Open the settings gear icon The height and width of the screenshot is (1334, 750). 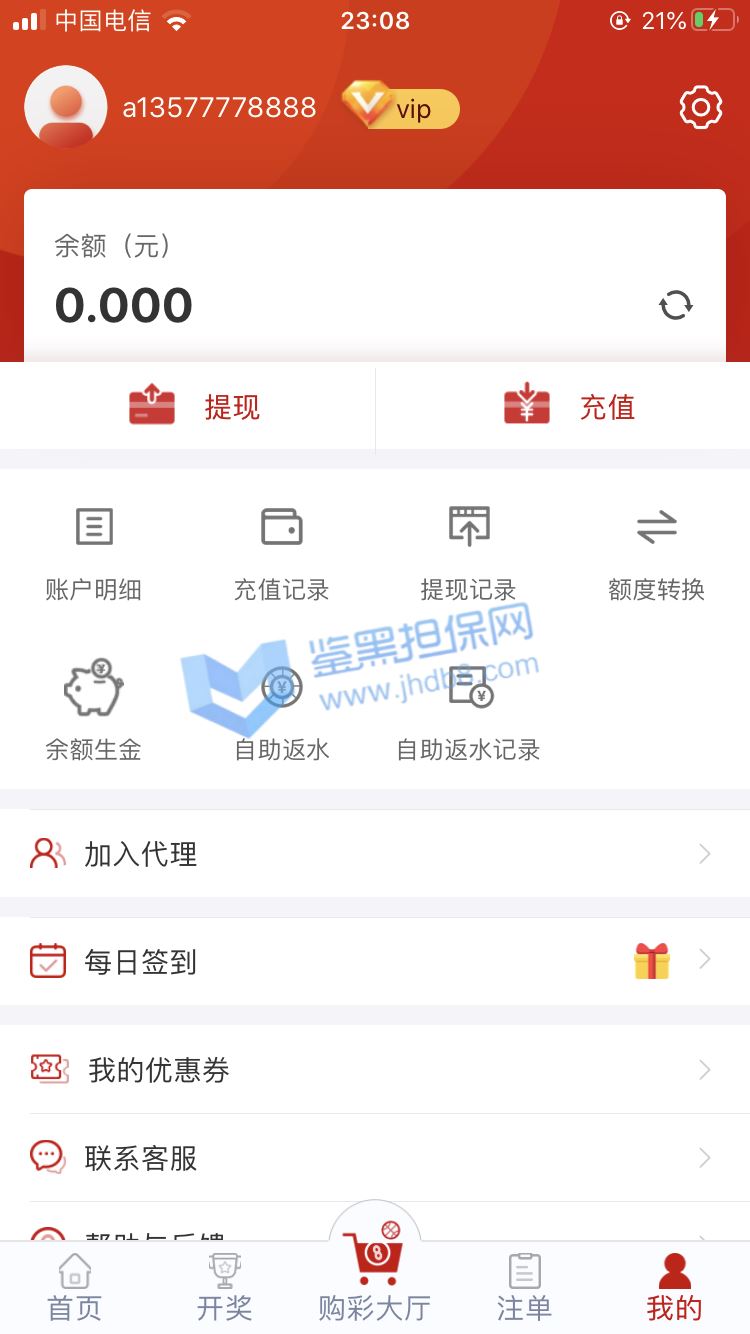[x=700, y=107]
